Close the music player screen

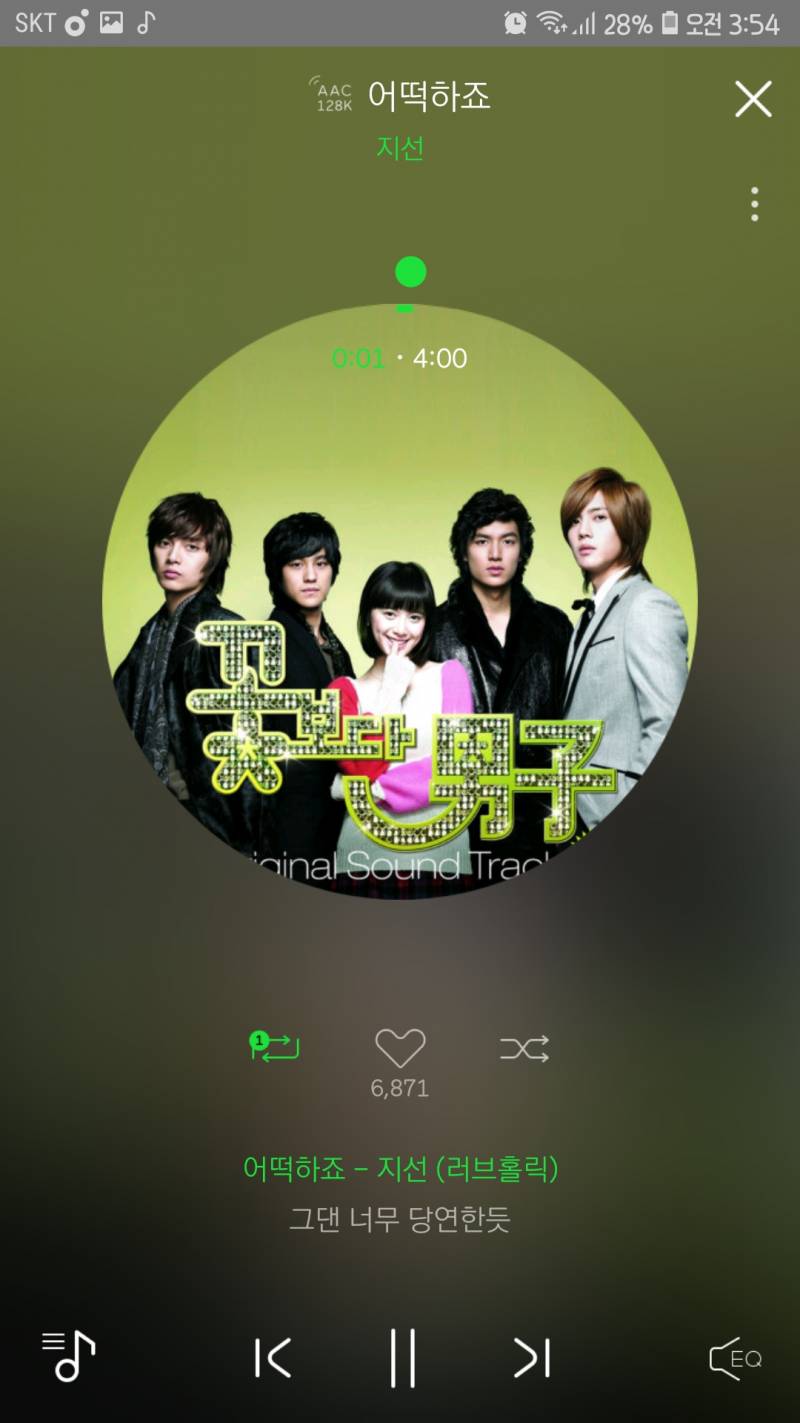(x=753, y=99)
